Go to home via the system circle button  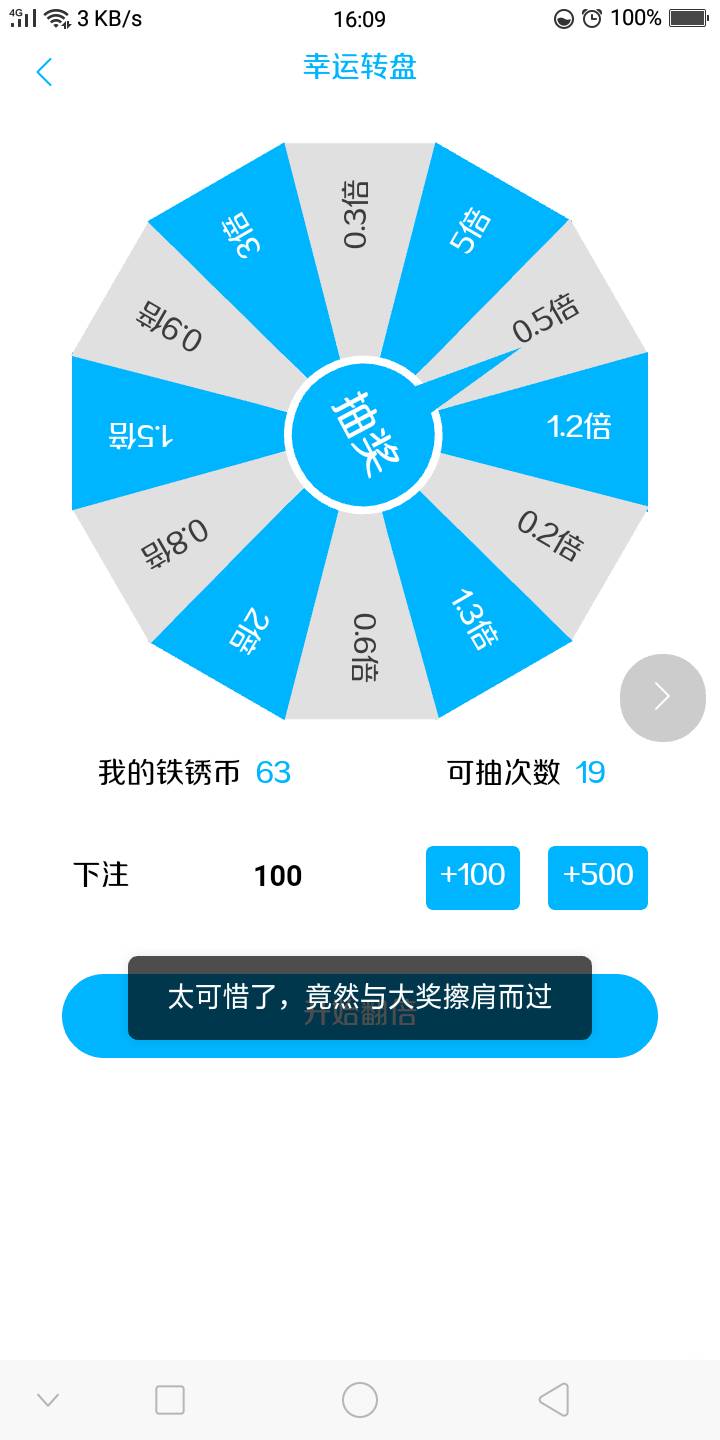pos(360,1399)
